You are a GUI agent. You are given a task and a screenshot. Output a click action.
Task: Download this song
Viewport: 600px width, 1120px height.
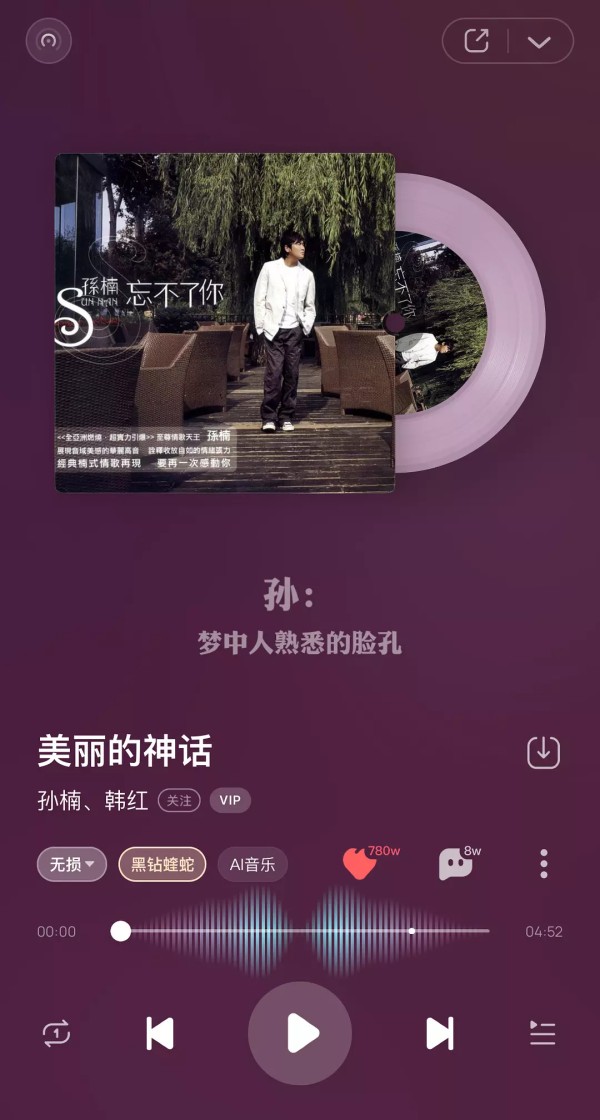point(543,752)
